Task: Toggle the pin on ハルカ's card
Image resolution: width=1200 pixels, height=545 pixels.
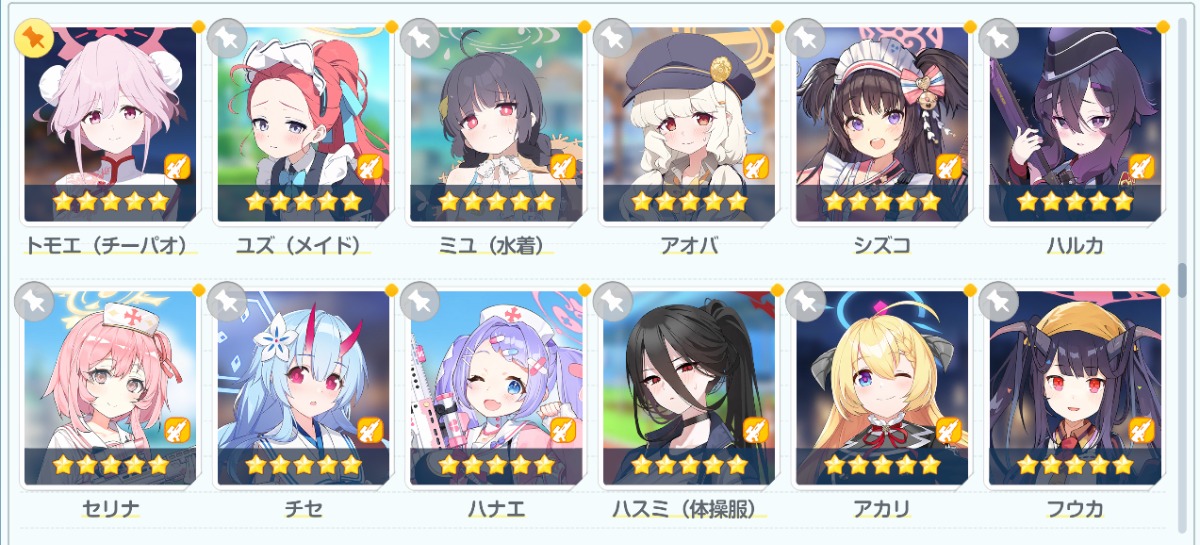Action: click(x=998, y=38)
